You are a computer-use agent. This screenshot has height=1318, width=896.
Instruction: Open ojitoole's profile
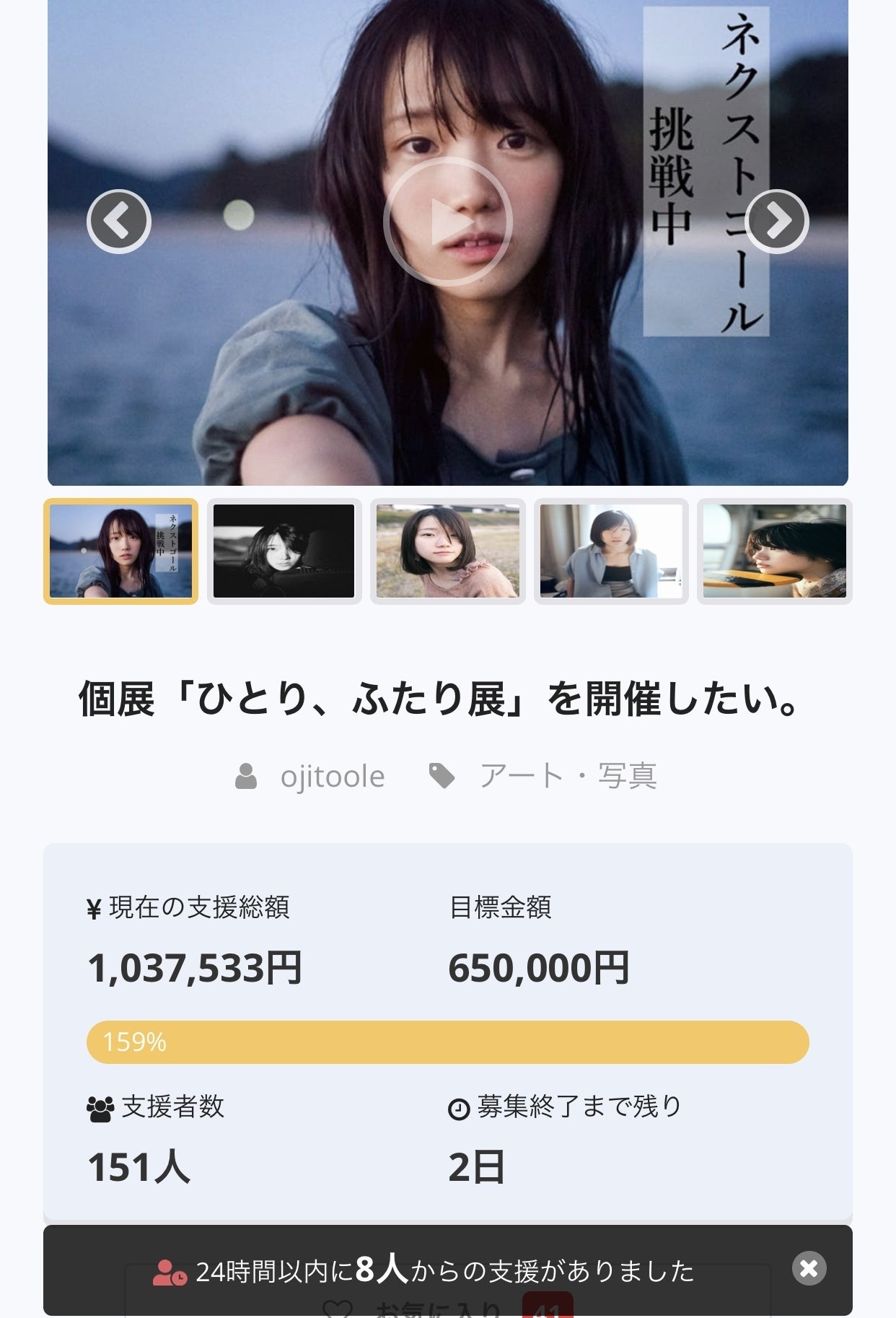(x=332, y=777)
